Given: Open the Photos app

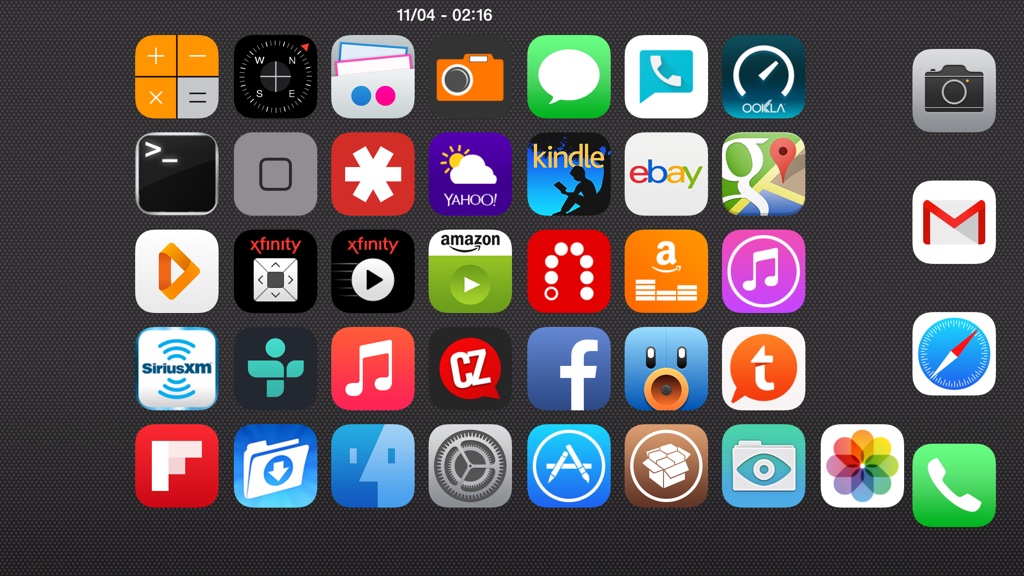Looking at the screenshot, I should click(x=861, y=465).
